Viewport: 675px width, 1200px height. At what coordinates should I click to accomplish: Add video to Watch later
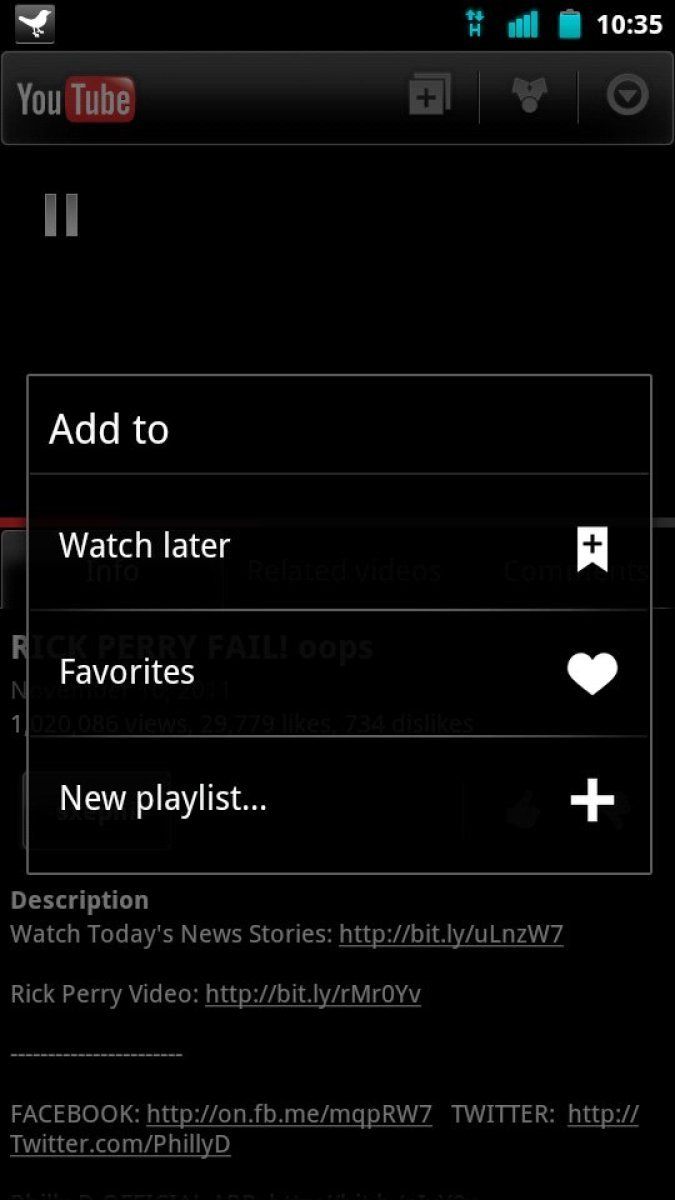click(338, 546)
